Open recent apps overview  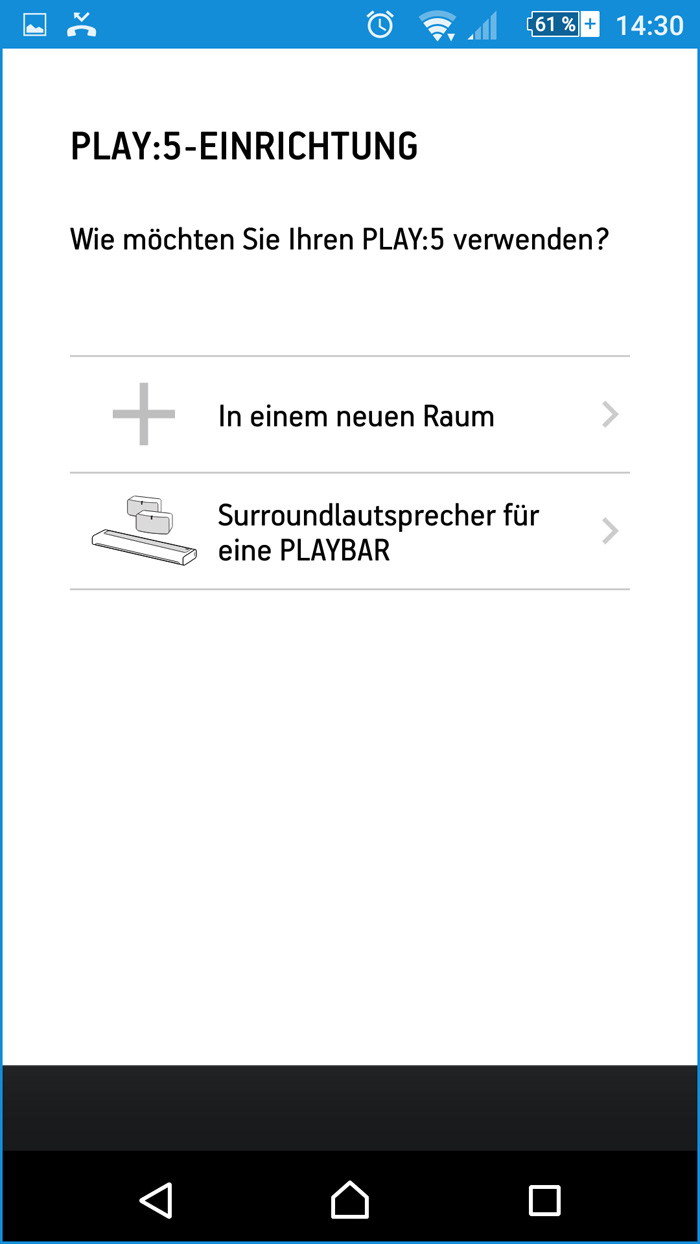(x=544, y=1199)
